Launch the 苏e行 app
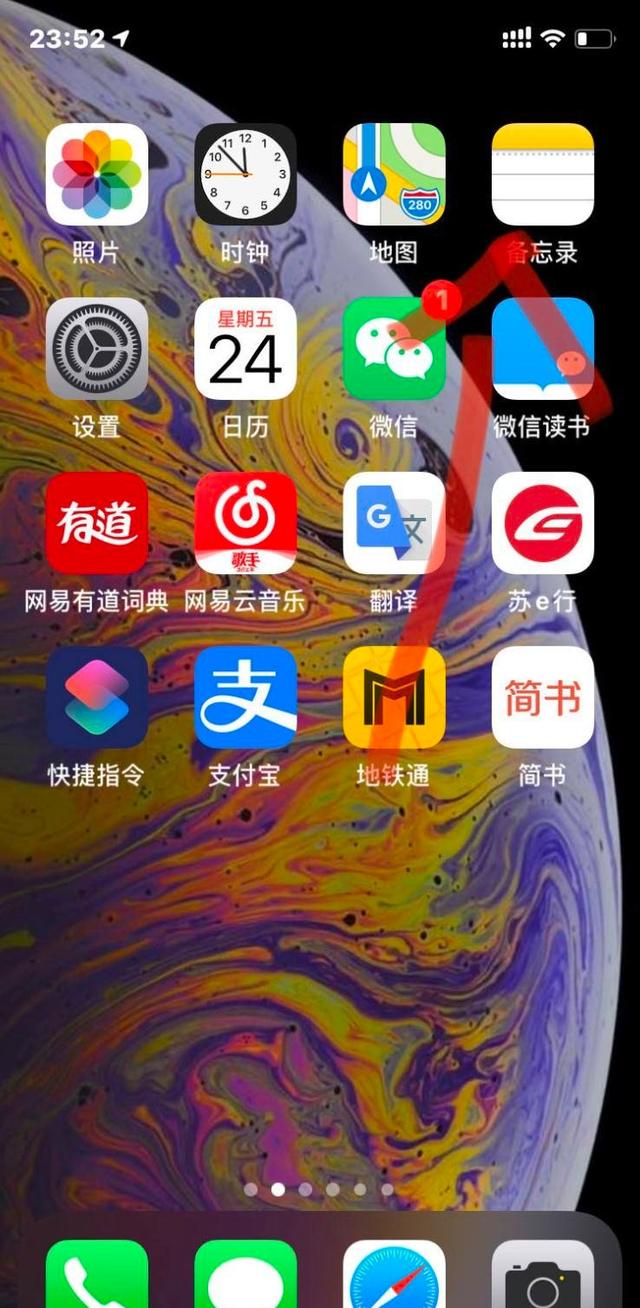Screen dimensions: 640x1308 pyautogui.click(x=542, y=523)
